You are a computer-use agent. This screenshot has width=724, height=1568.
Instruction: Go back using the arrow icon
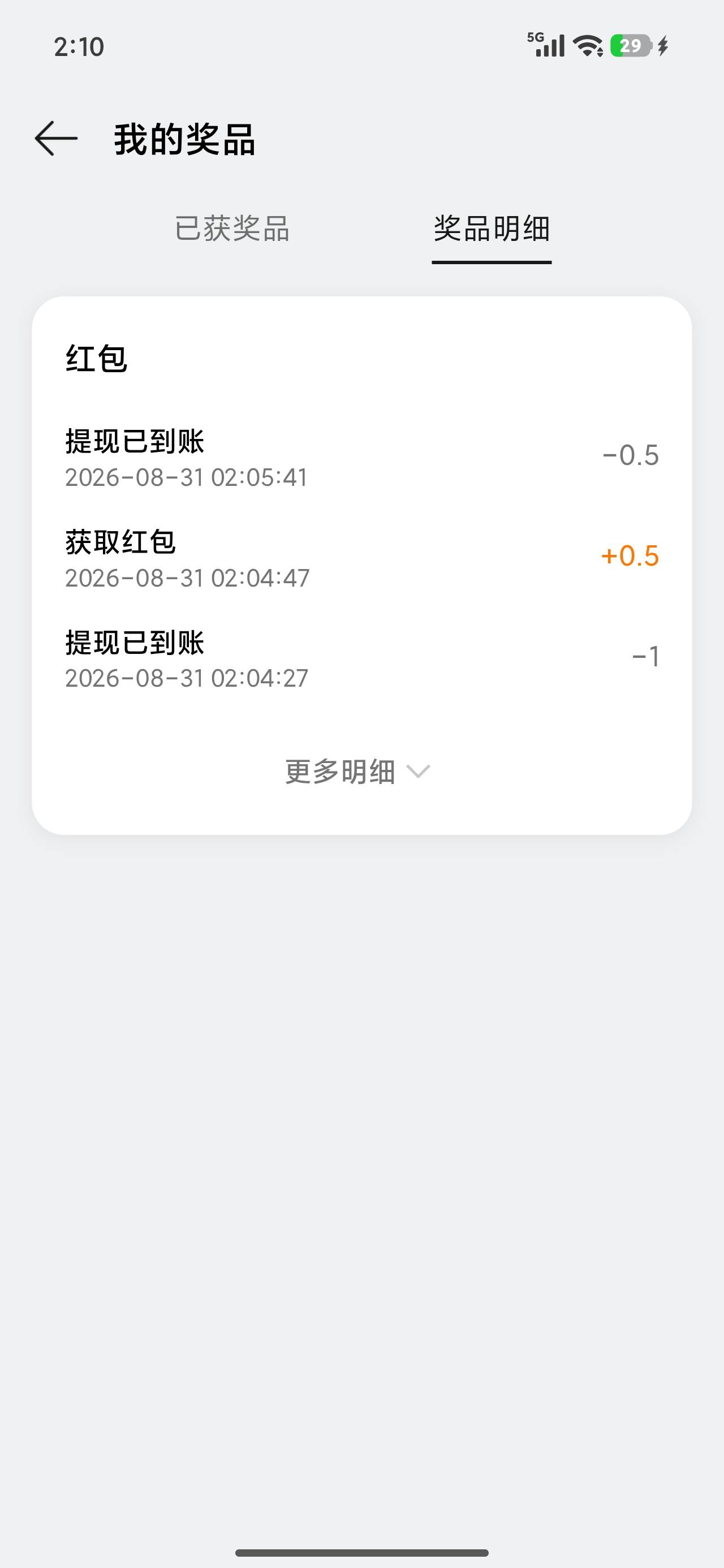(56, 139)
